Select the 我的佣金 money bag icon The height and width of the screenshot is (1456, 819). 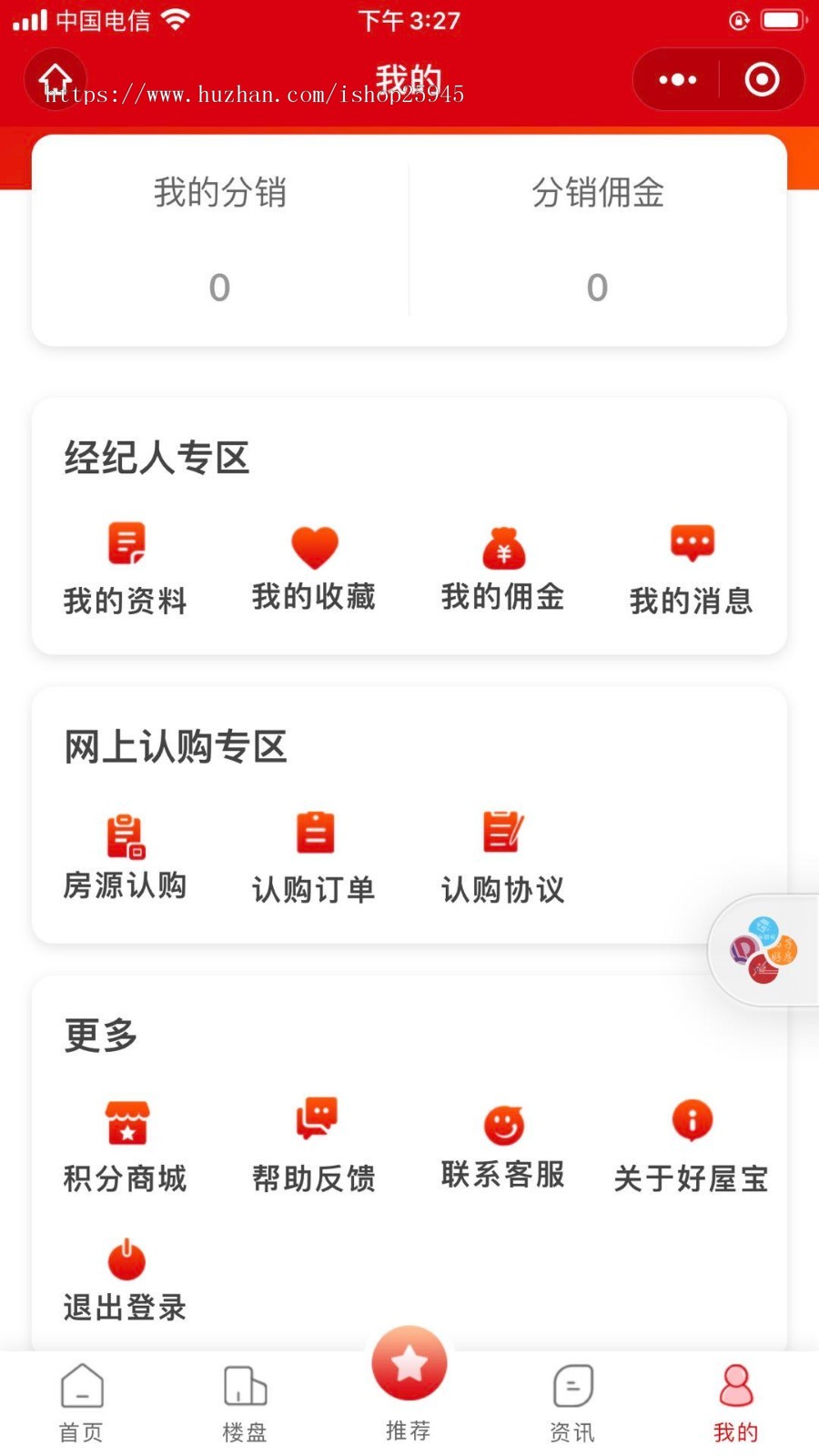point(503,546)
